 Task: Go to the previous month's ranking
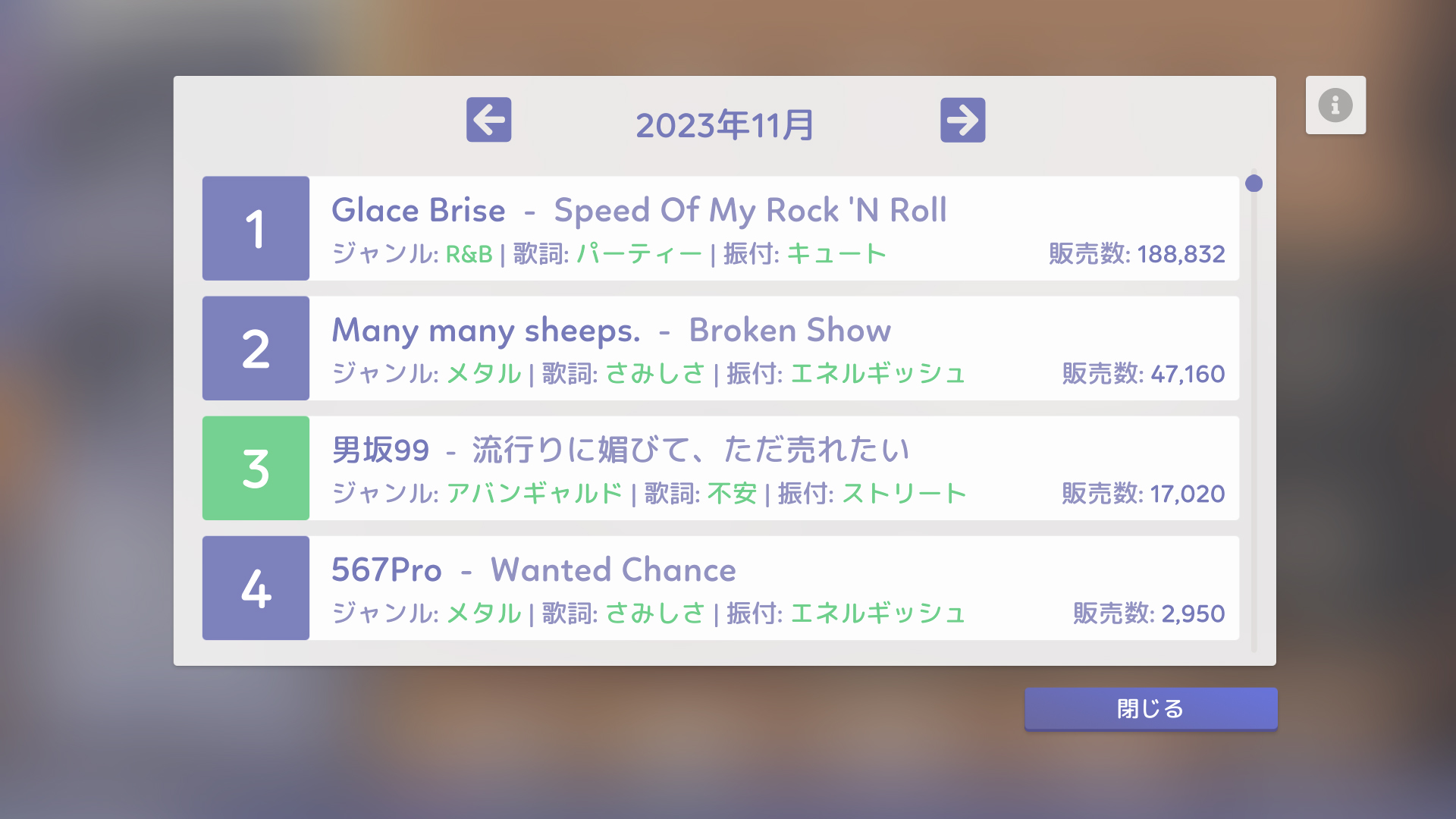[x=488, y=120]
